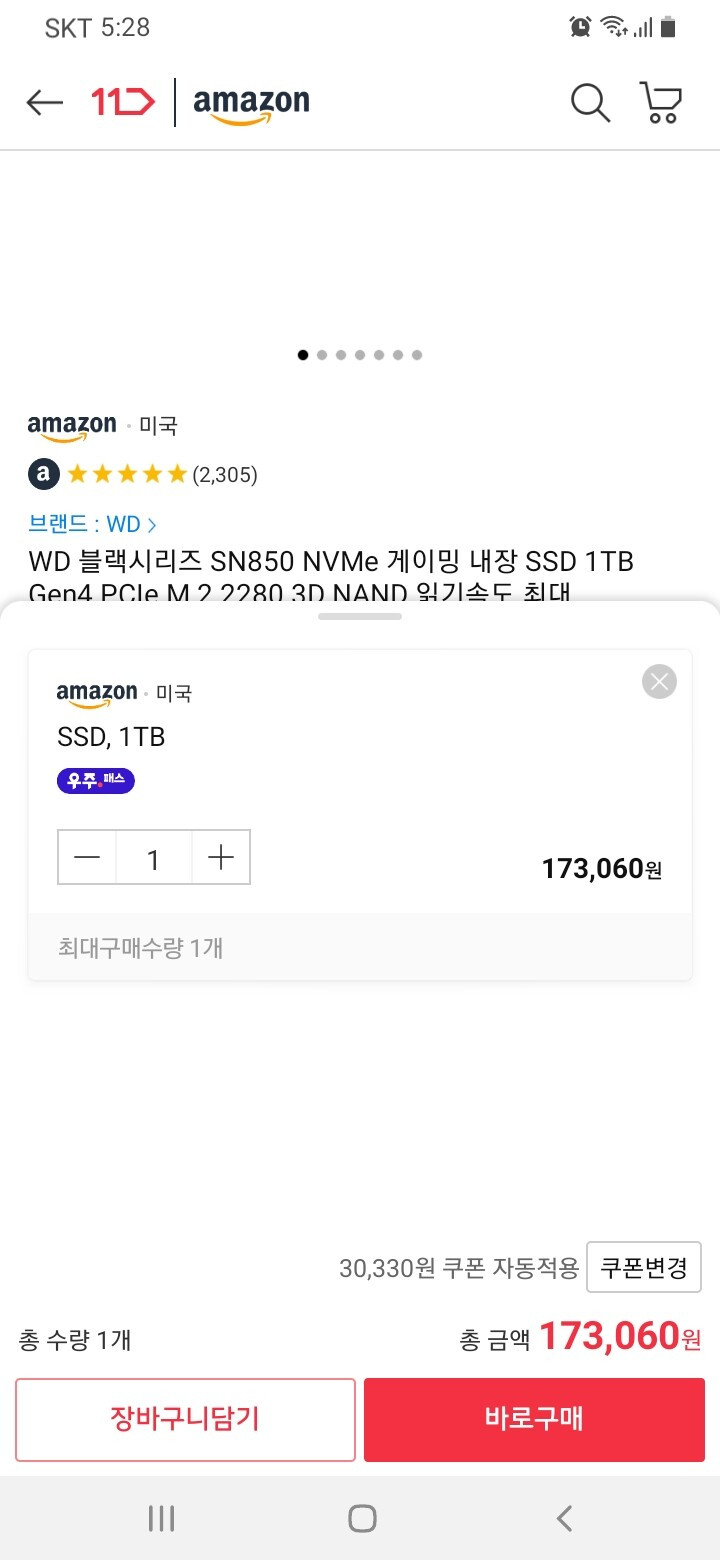Add item with 장바구니담기

(185, 1419)
